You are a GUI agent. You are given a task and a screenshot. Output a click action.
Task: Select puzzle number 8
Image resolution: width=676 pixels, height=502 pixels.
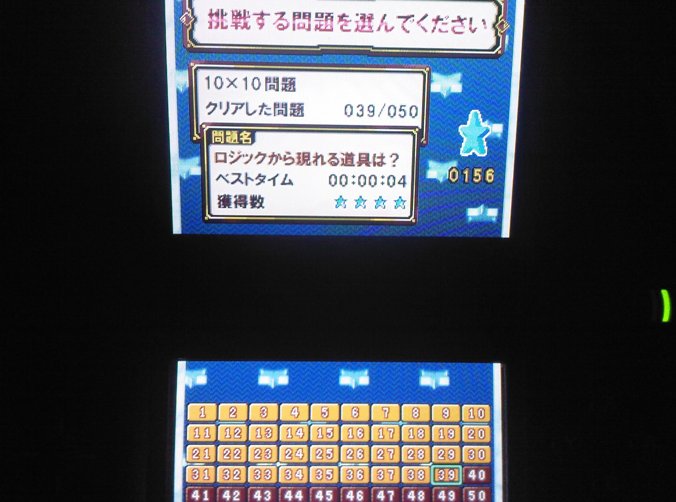click(x=416, y=414)
